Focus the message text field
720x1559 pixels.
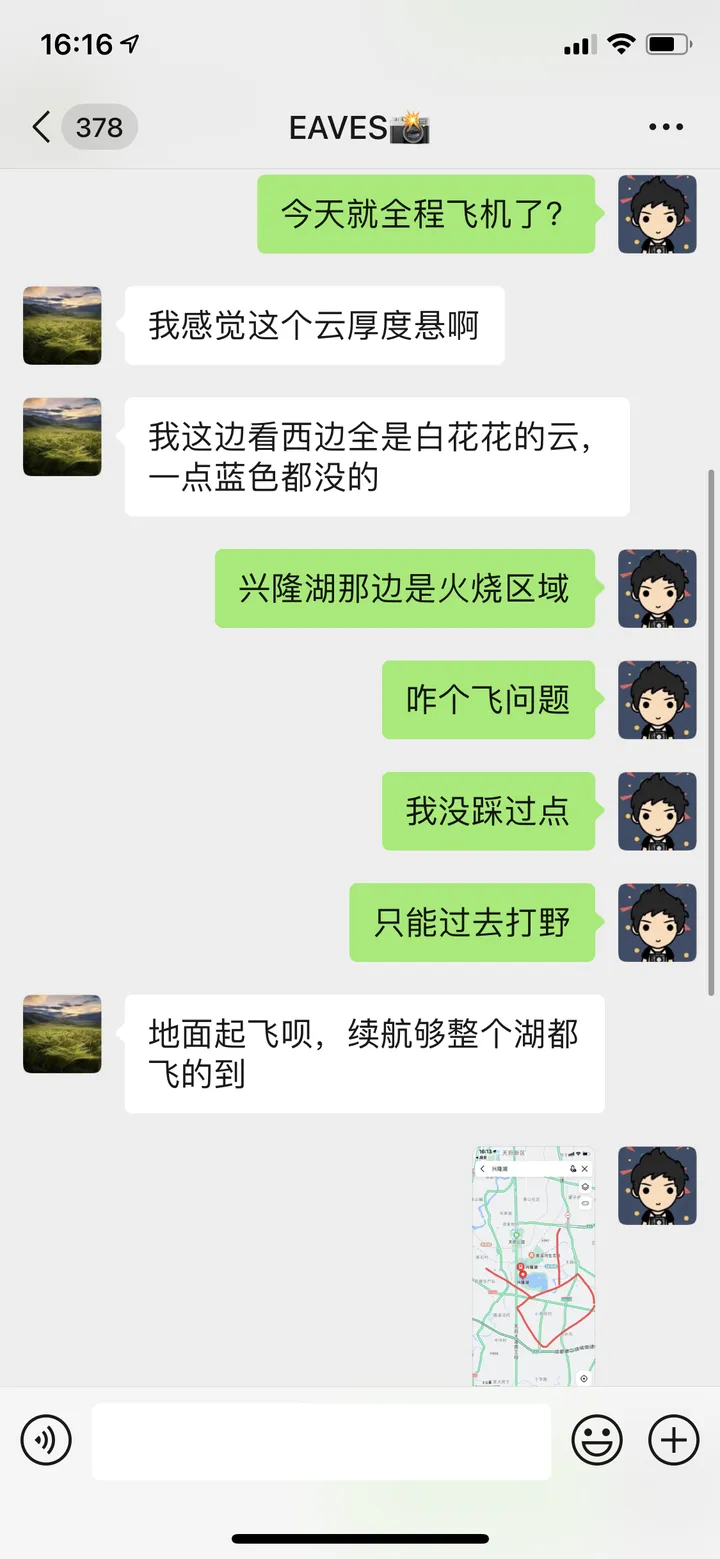click(321, 1440)
